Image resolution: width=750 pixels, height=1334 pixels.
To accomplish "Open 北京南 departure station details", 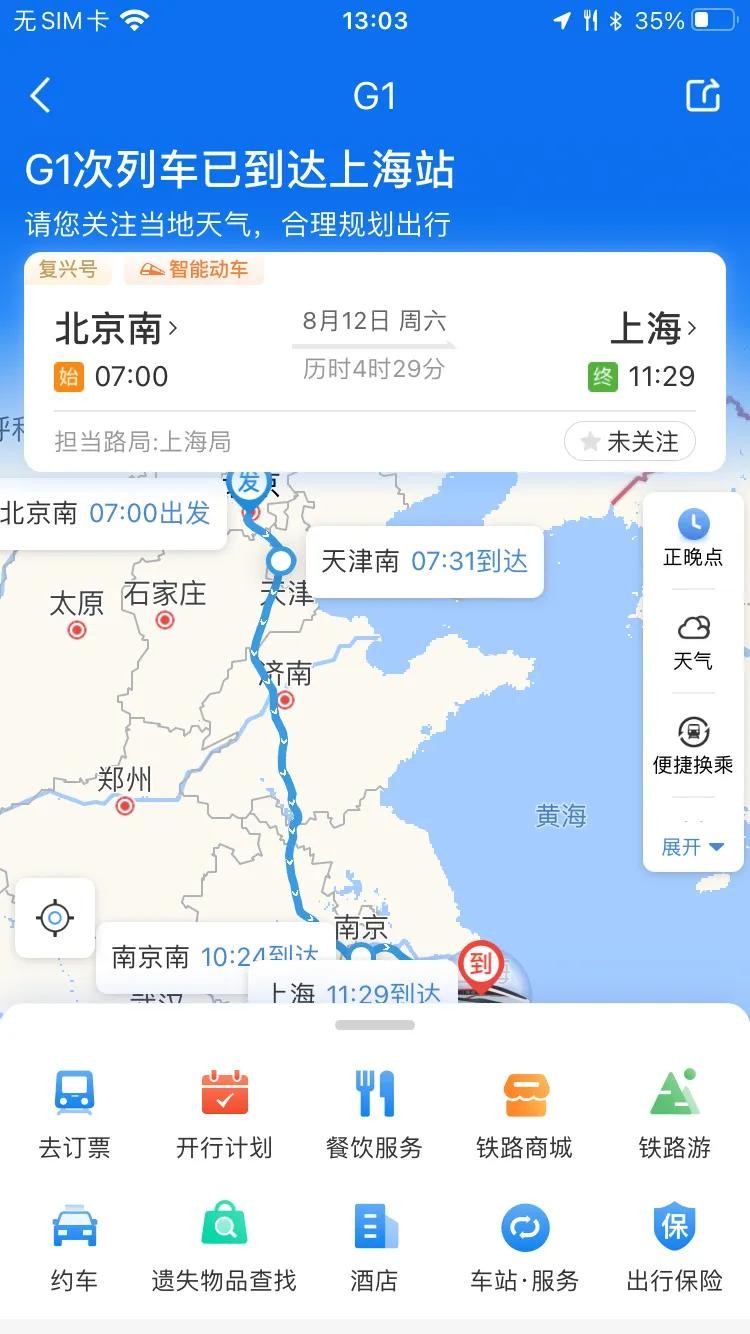I will point(115,328).
